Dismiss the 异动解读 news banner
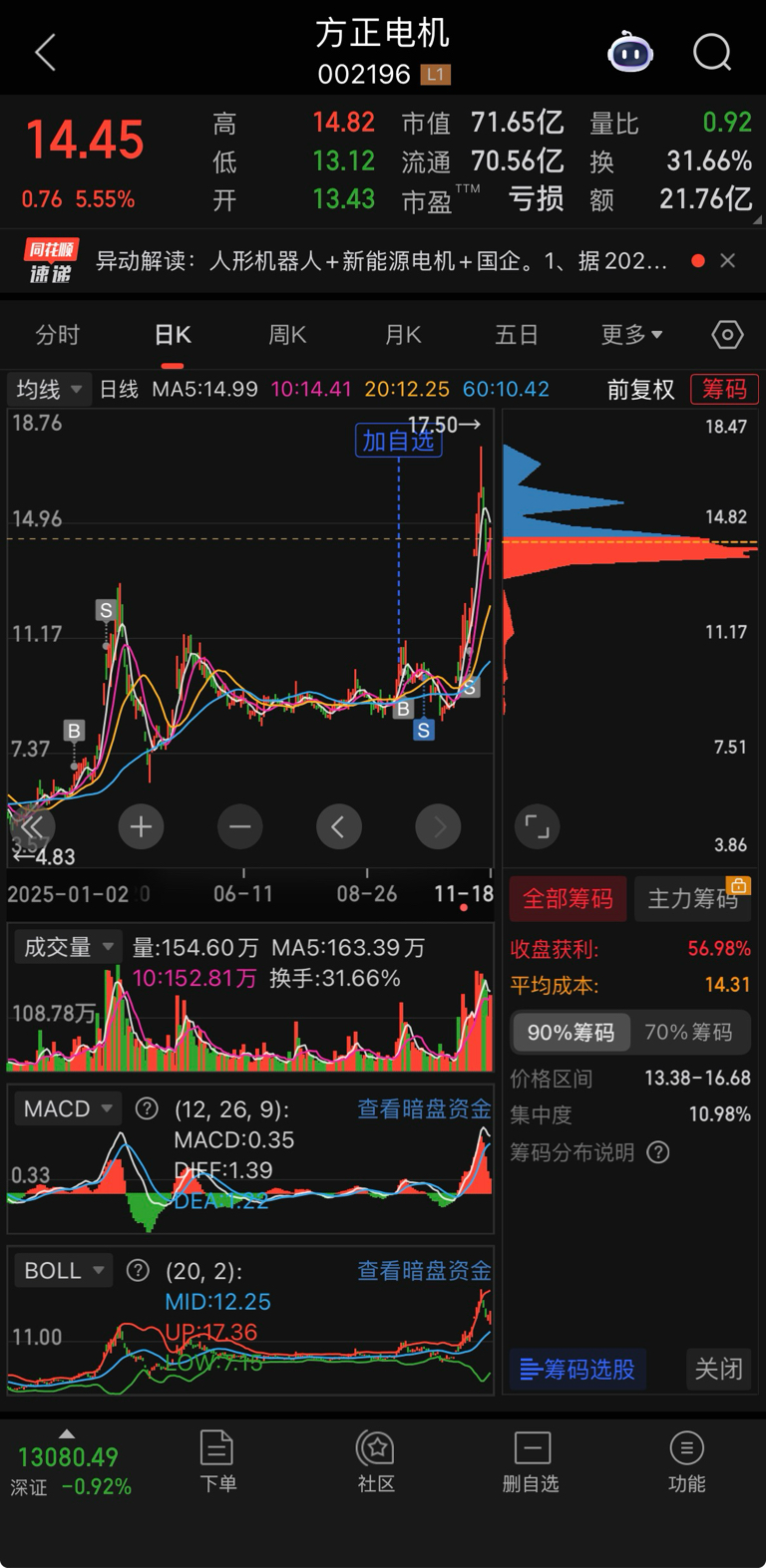766x1568 pixels. tap(728, 261)
